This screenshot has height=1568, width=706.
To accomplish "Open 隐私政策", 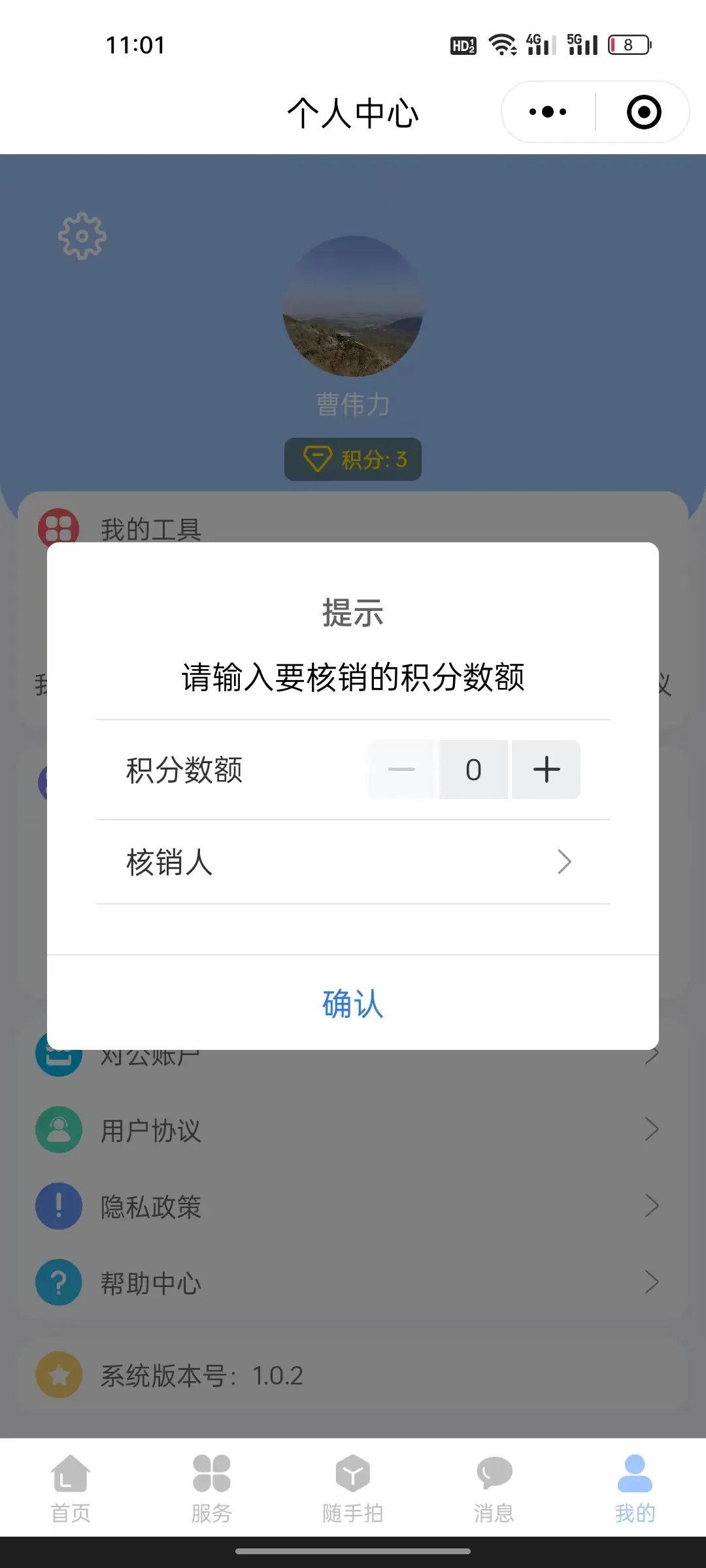I will coord(353,1206).
